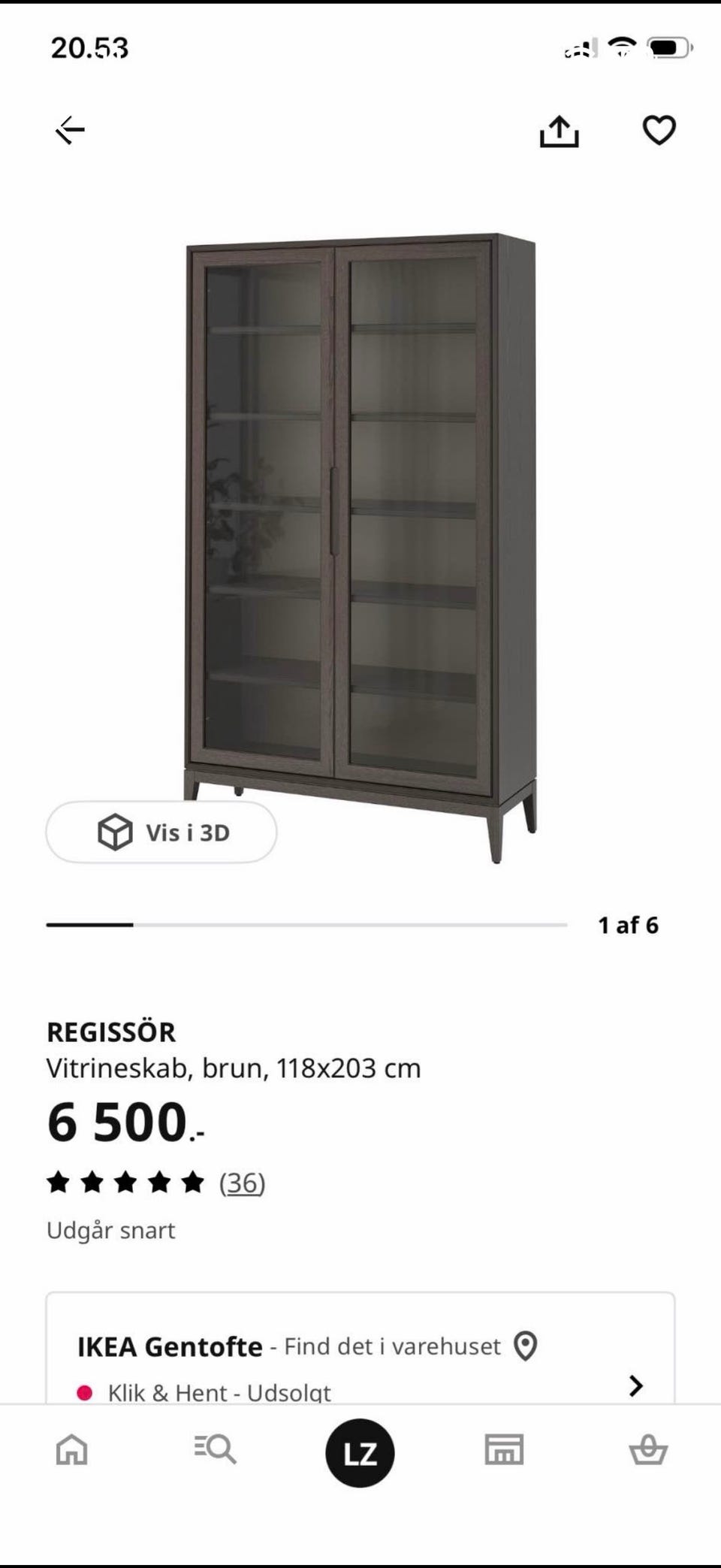Share this REGISSÖR product
The width and height of the screenshot is (721, 1568).
coord(560,131)
